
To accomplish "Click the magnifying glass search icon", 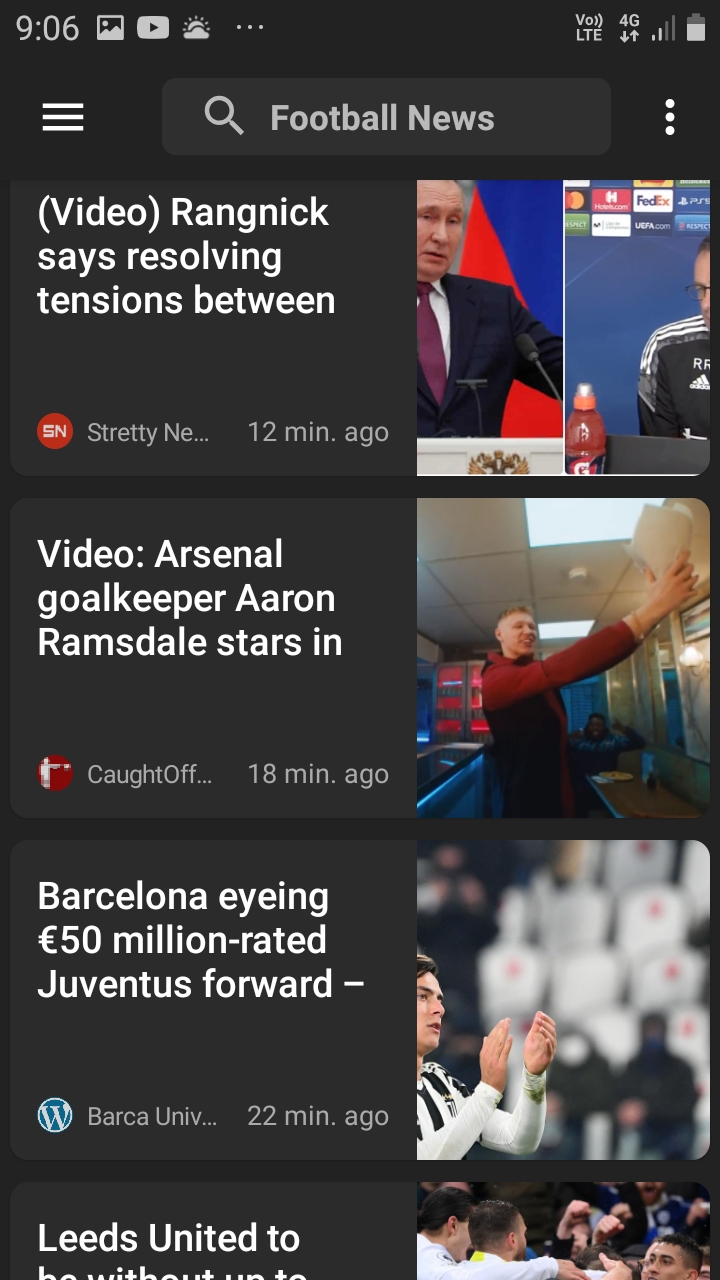I will (x=224, y=116).
